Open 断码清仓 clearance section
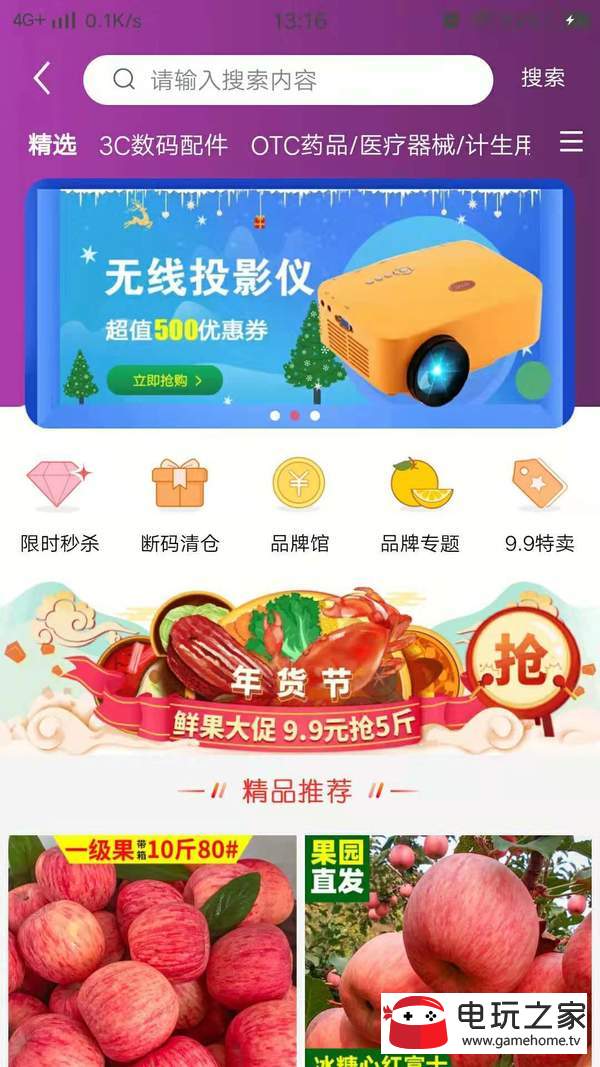Image resolution: width=600 pixels, height=1067 pixels. [180, 506]
